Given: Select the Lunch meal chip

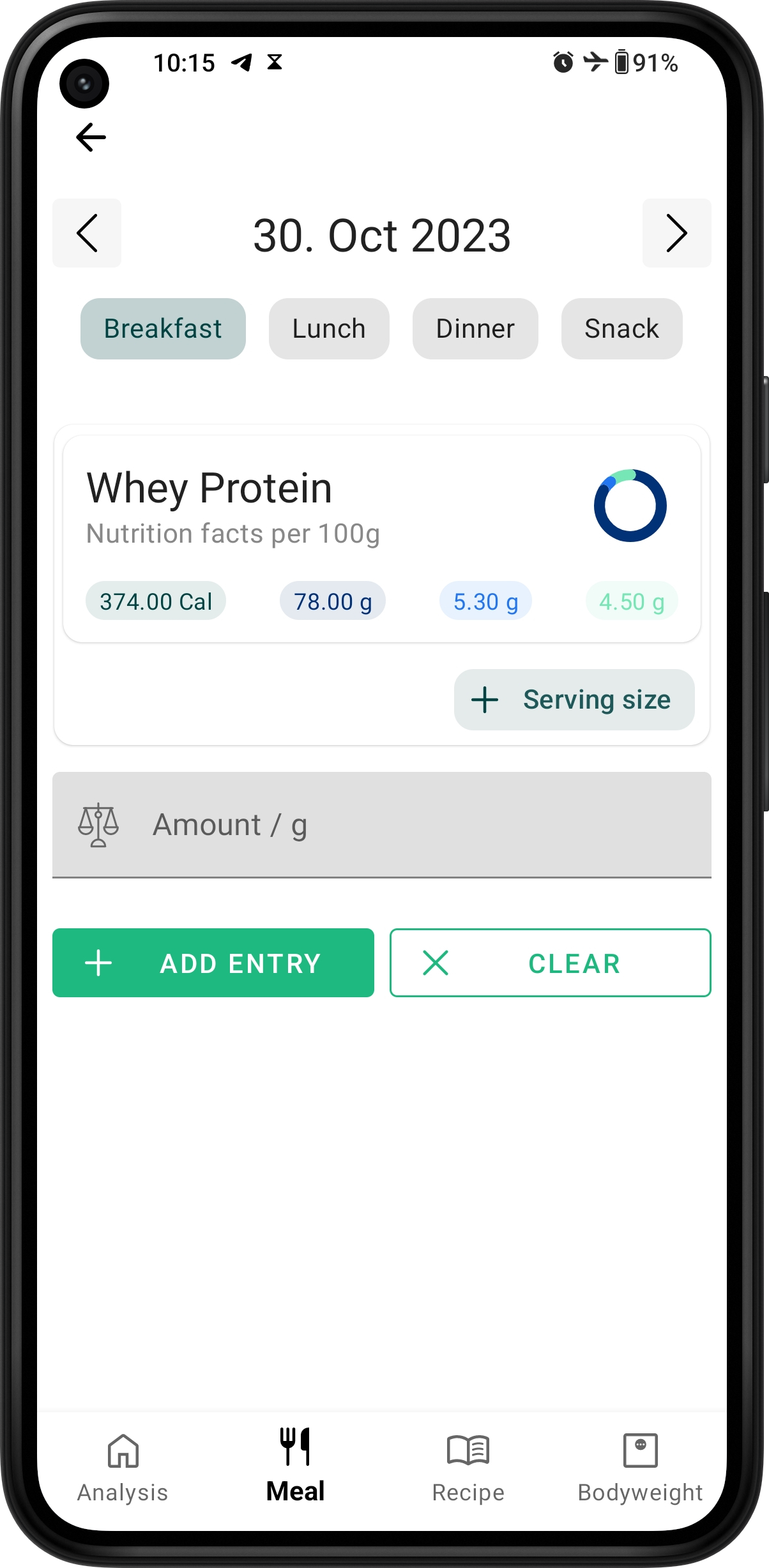Looking at the screenshot, I should [329, 329].
